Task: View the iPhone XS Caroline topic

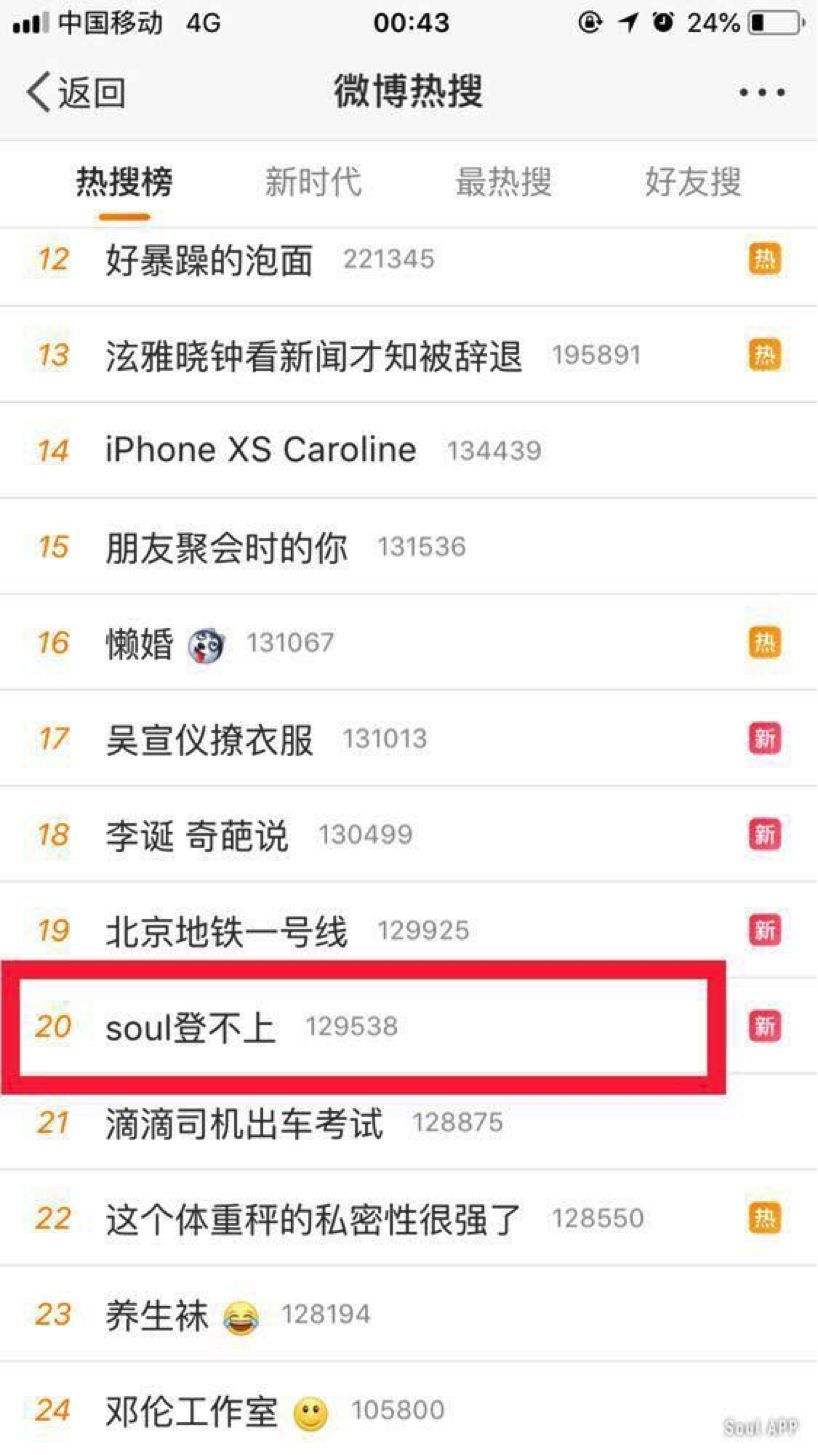Action: pyautogui.click(x=260, y=451)
